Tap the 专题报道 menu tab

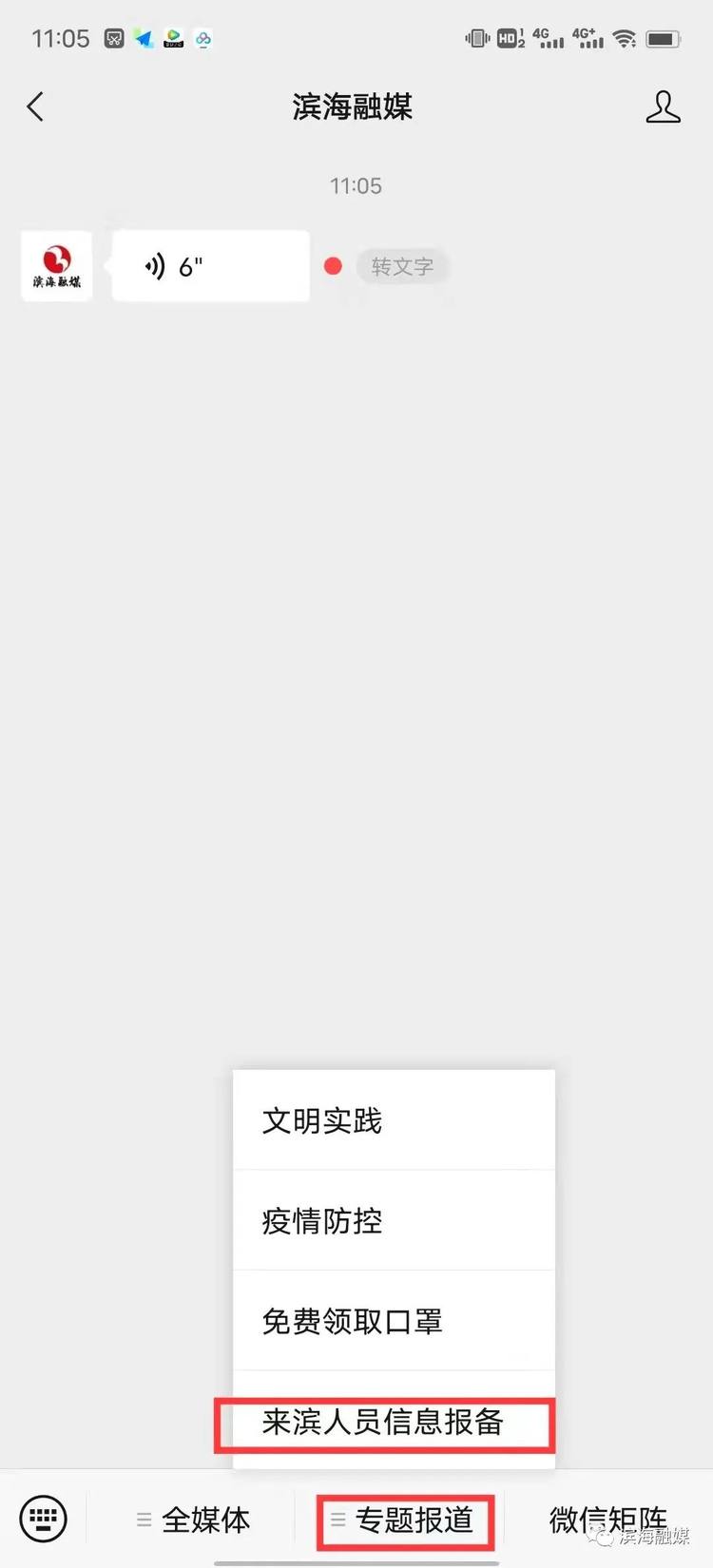coord(404,1520)
